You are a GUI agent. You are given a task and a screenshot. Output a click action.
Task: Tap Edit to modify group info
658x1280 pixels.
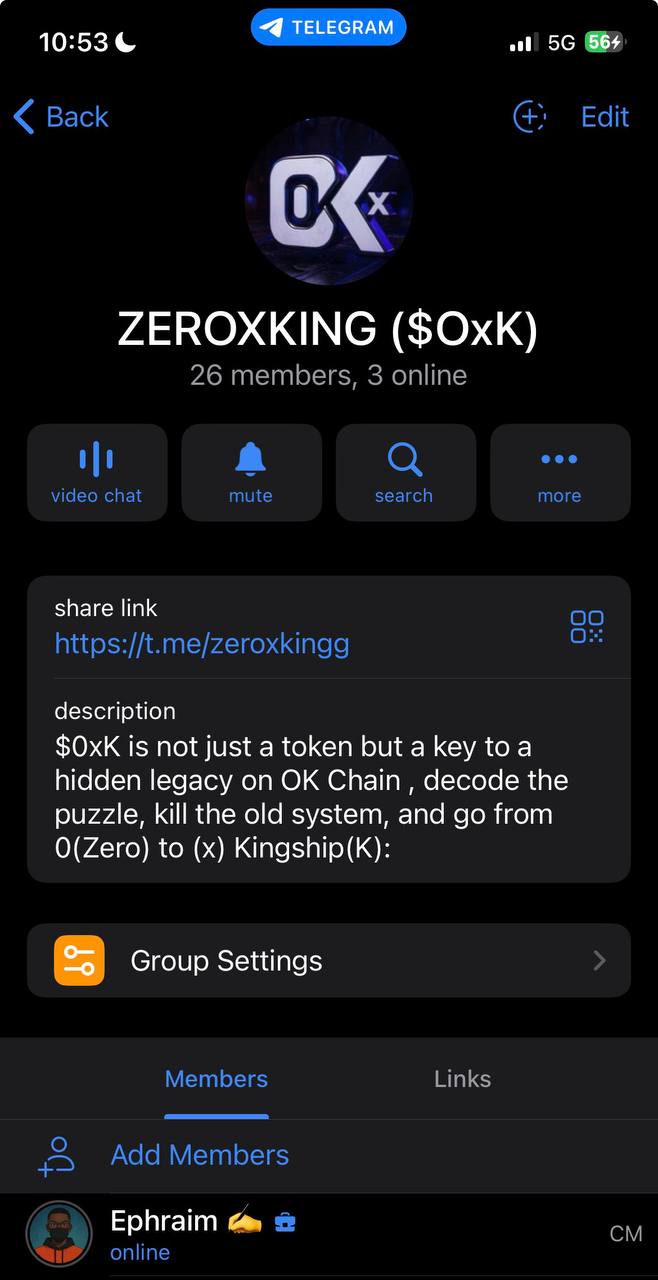604,117
